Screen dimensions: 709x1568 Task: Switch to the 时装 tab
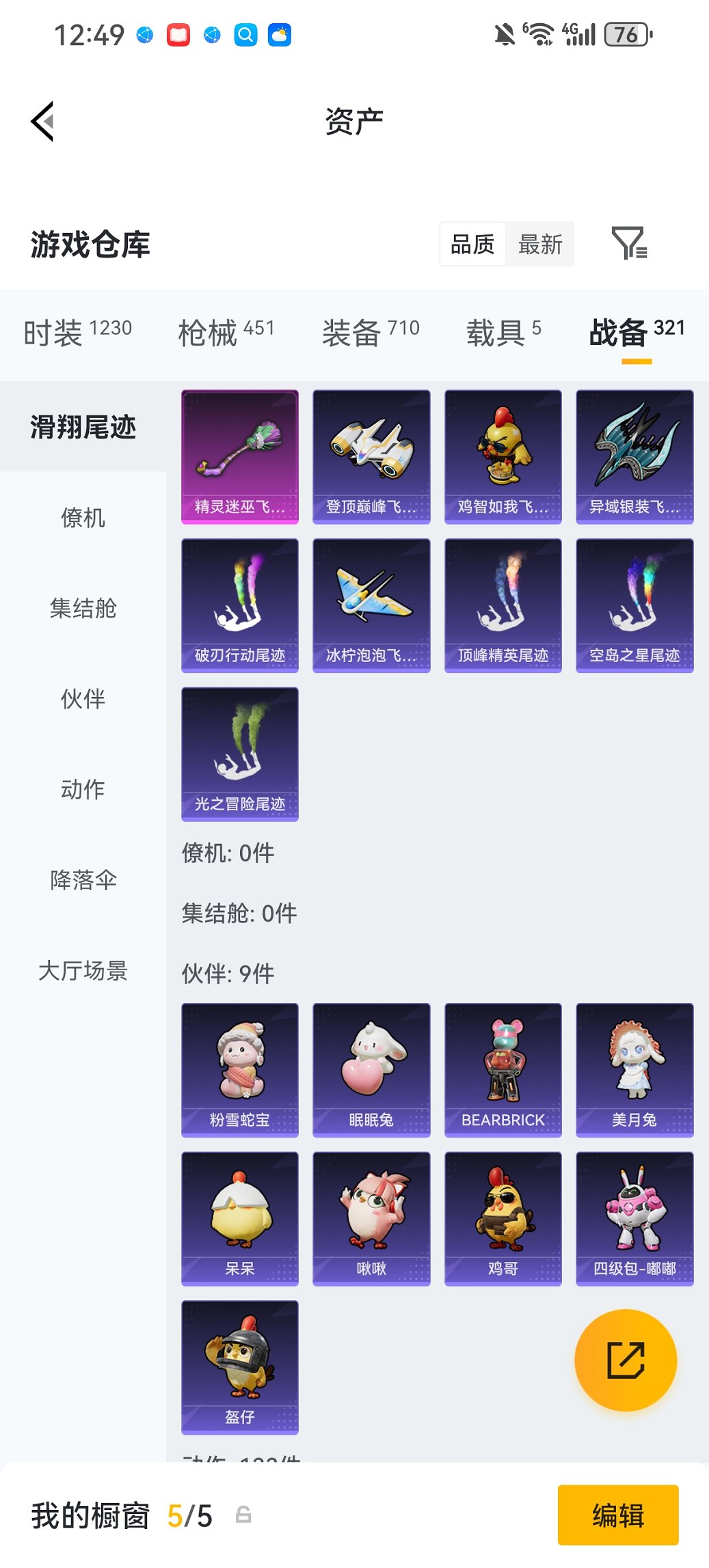click(77, 333)
